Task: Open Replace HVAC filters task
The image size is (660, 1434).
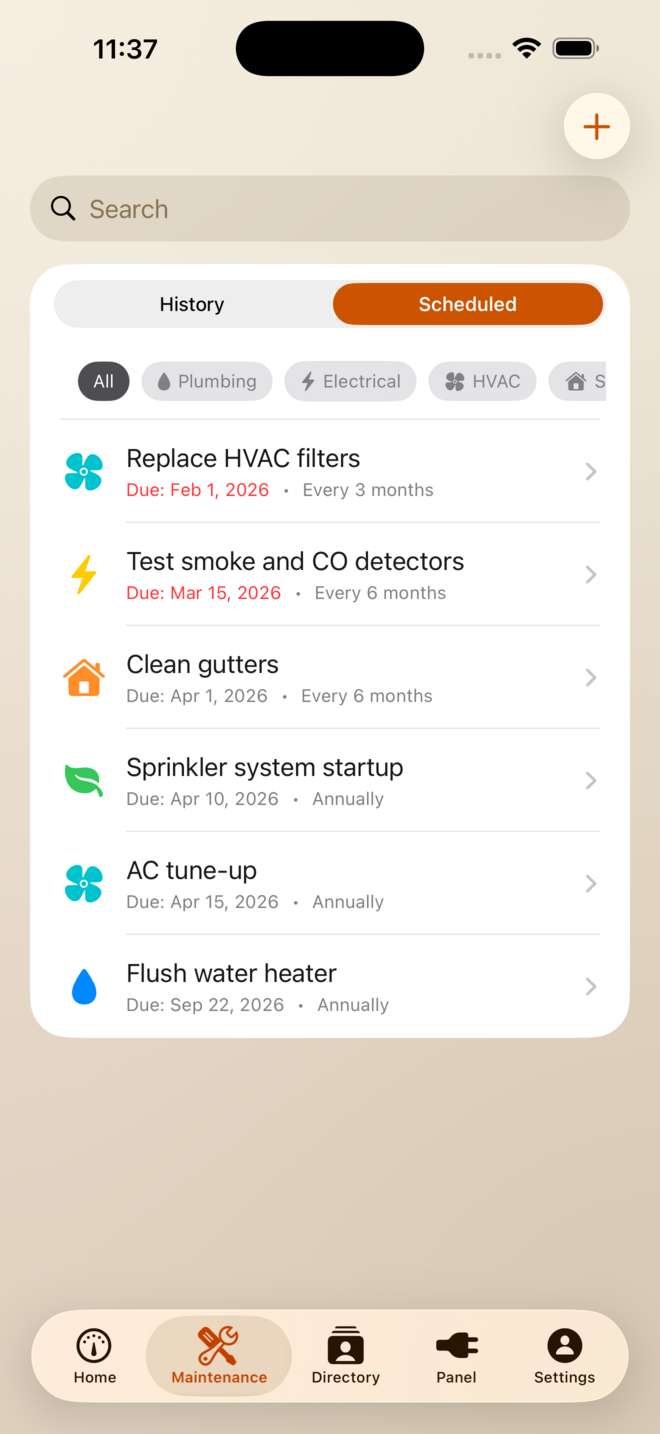Action: coord(330,472)
